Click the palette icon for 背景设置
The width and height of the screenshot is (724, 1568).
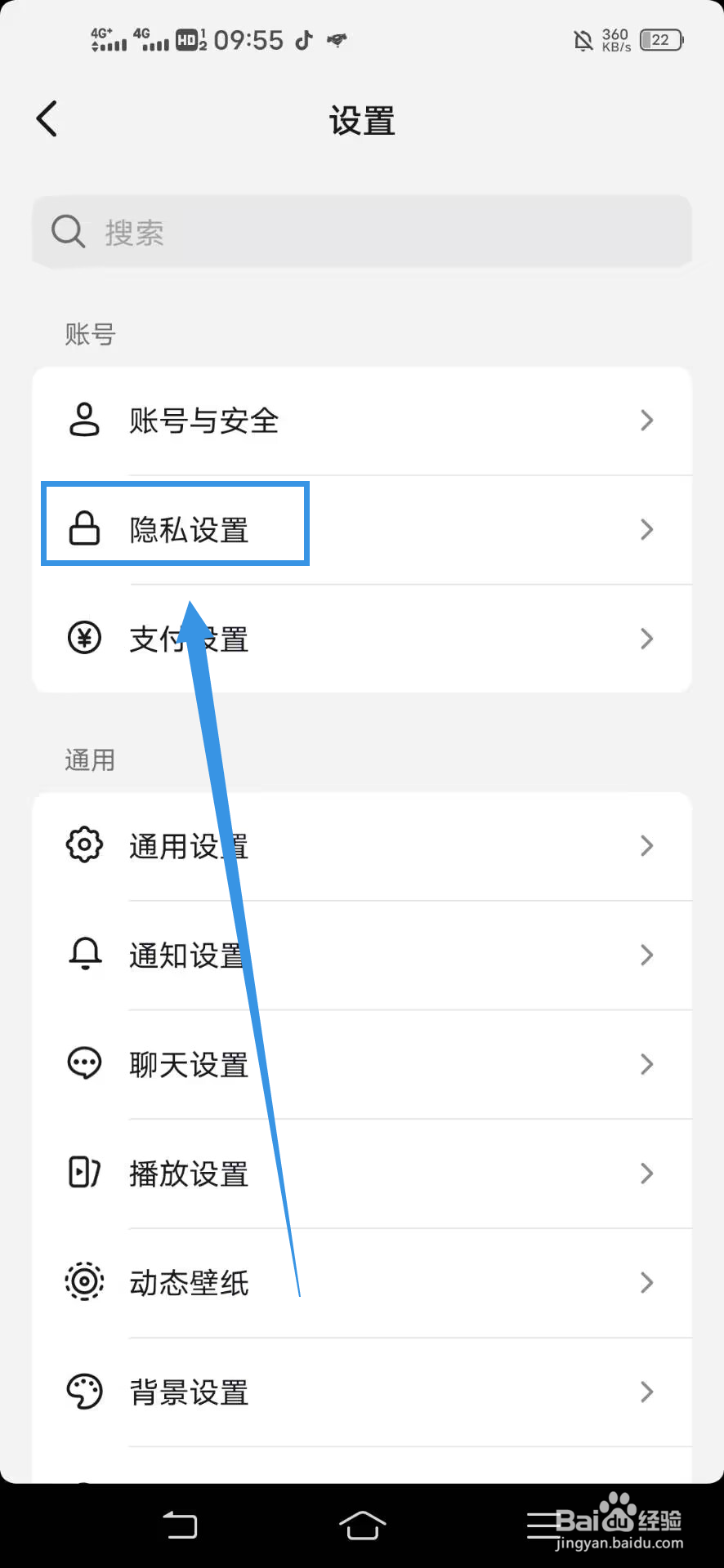click(x=83, y=1391)
